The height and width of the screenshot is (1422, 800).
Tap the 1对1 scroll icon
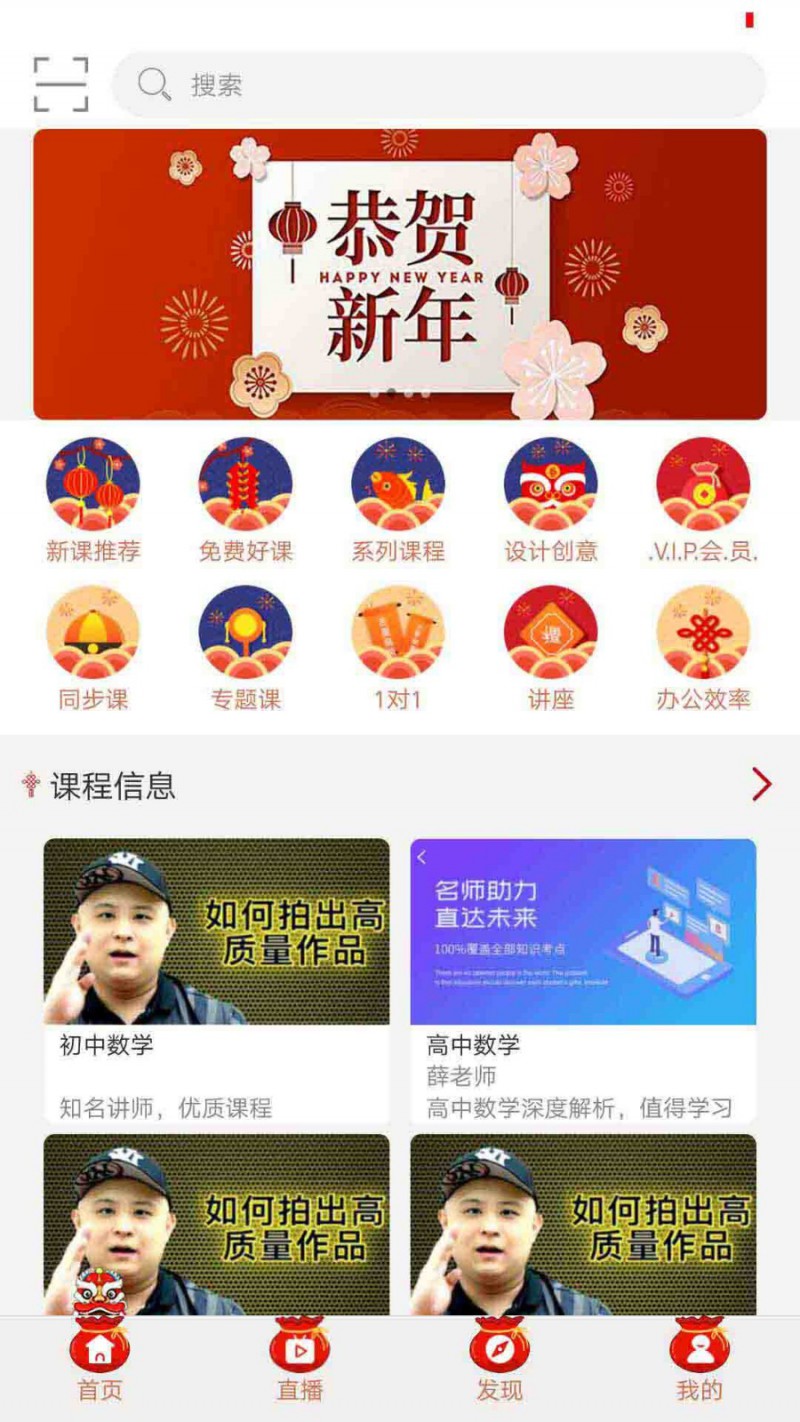[397, 632]
